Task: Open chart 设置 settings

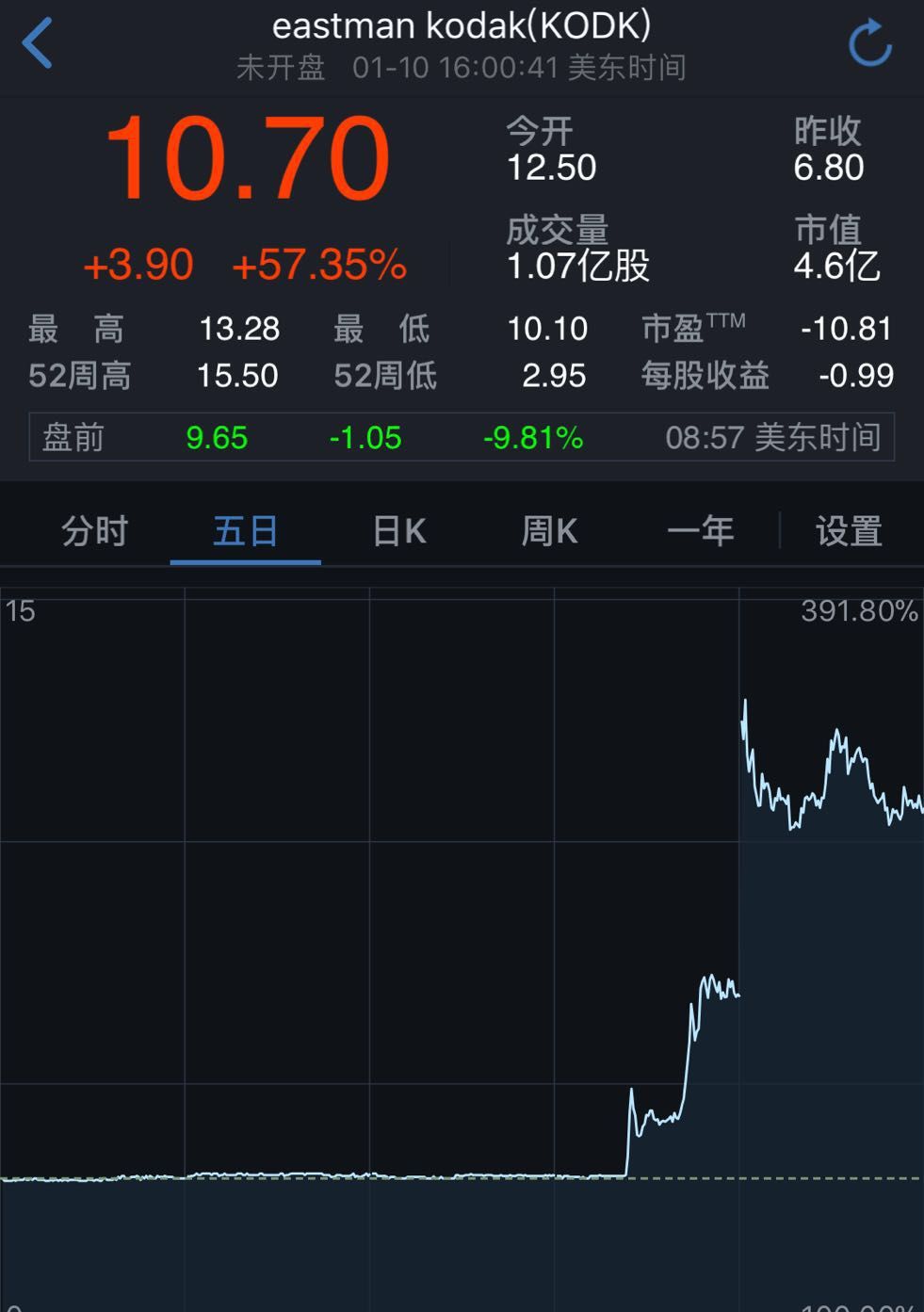Action: click(849, 531)
